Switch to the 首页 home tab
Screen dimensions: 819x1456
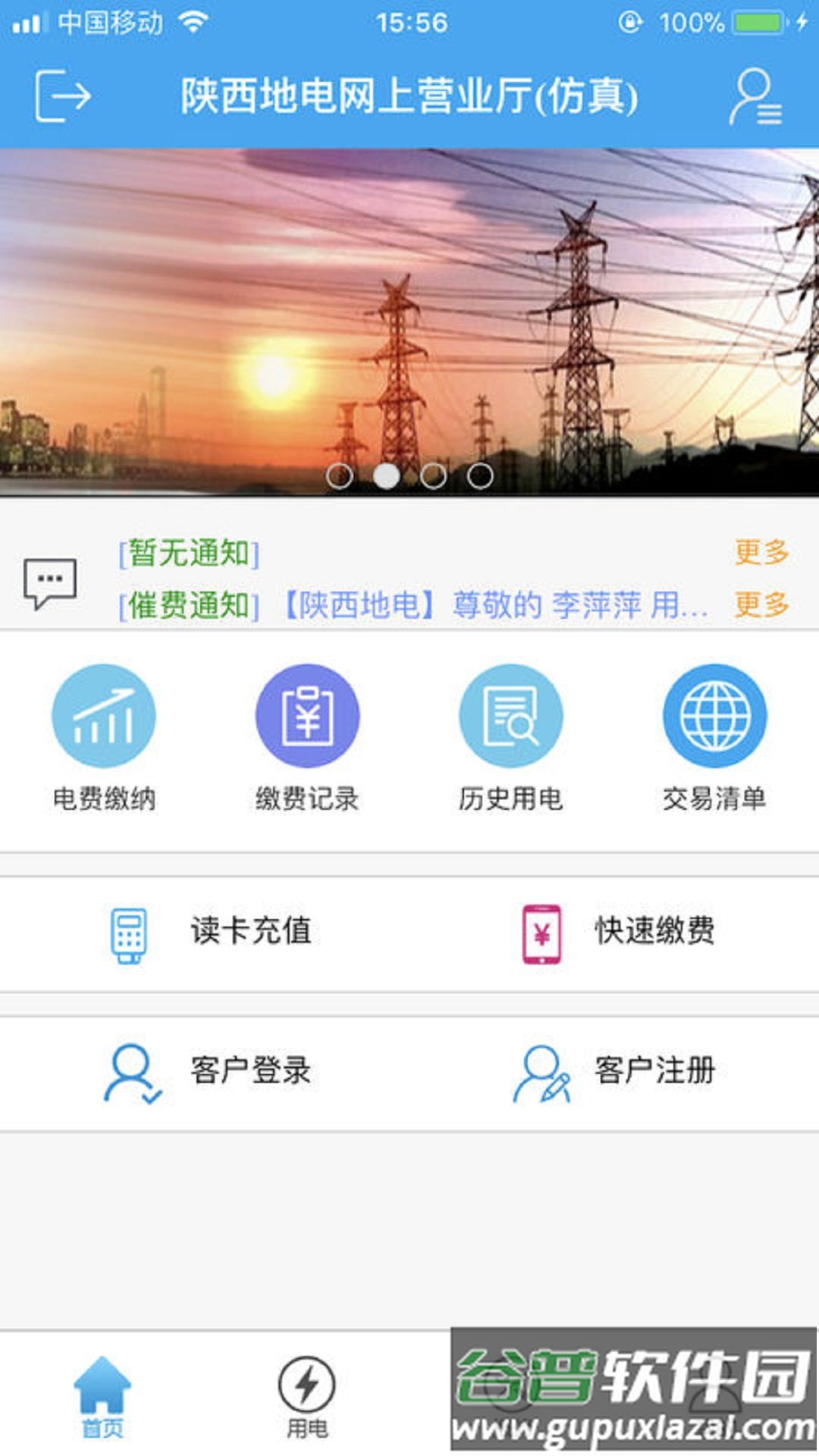102,1397
